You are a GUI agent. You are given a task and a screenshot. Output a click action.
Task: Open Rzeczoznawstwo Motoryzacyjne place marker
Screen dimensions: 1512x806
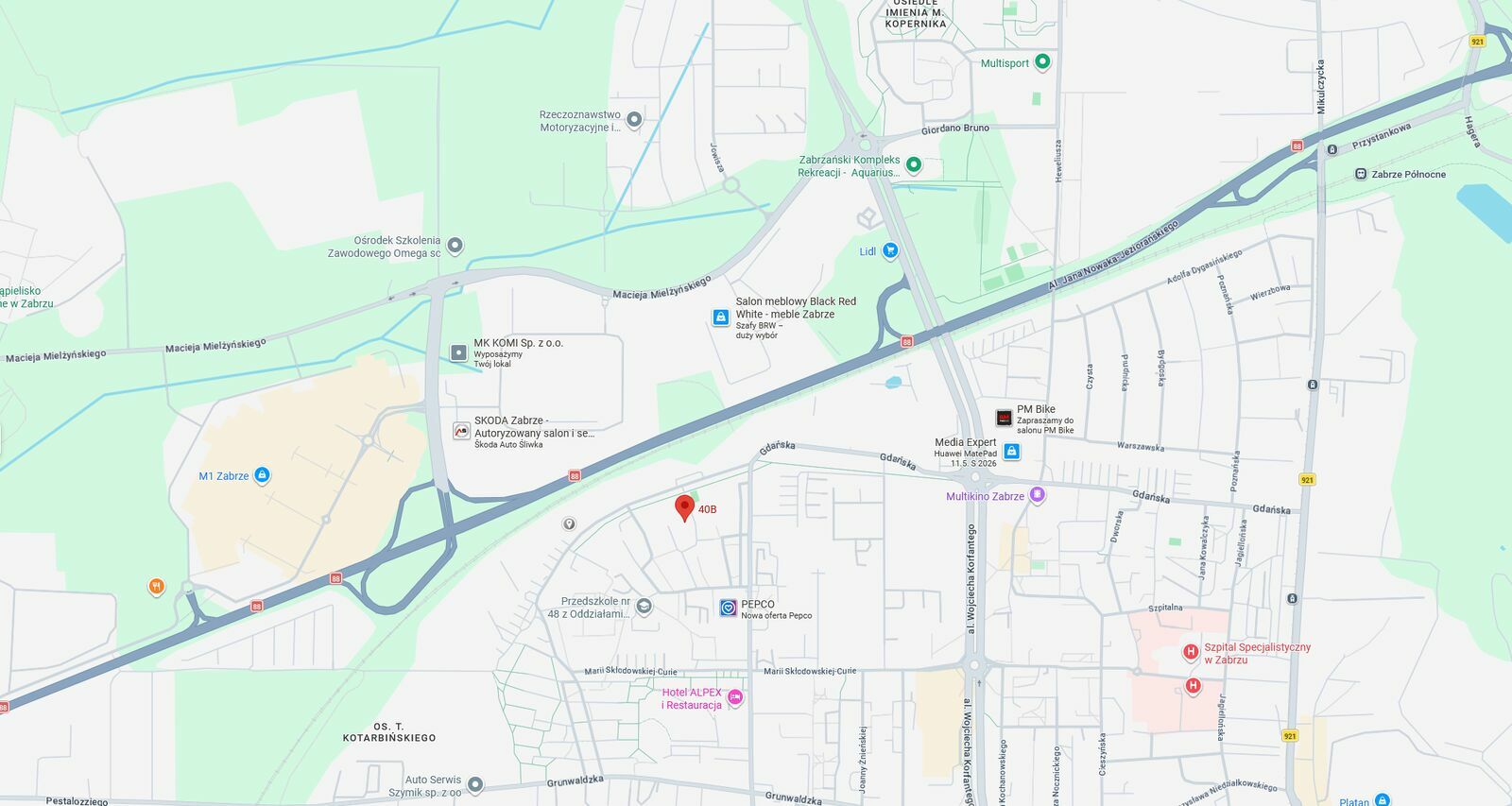634,120
